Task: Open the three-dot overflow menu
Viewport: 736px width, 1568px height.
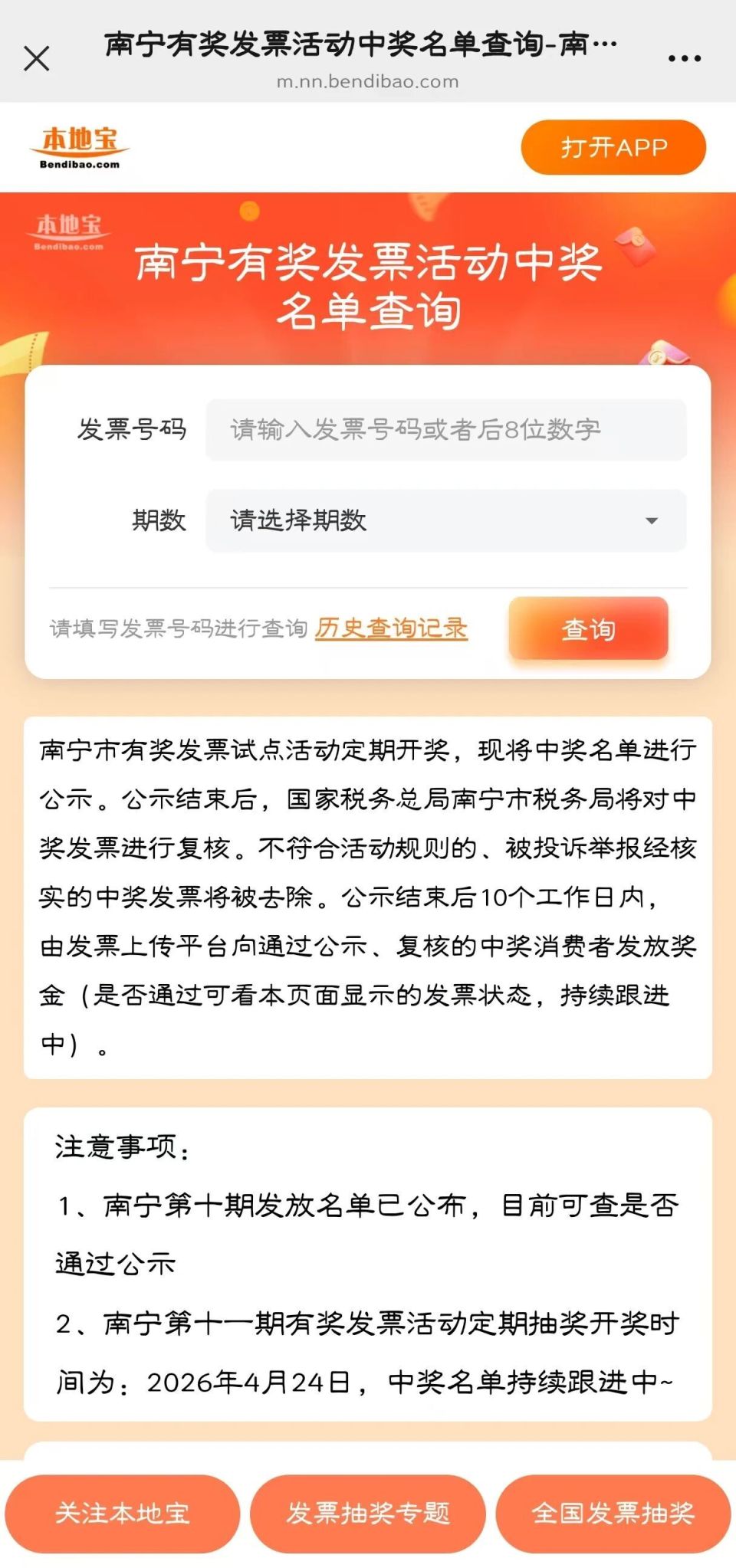Action: point(684,58)
